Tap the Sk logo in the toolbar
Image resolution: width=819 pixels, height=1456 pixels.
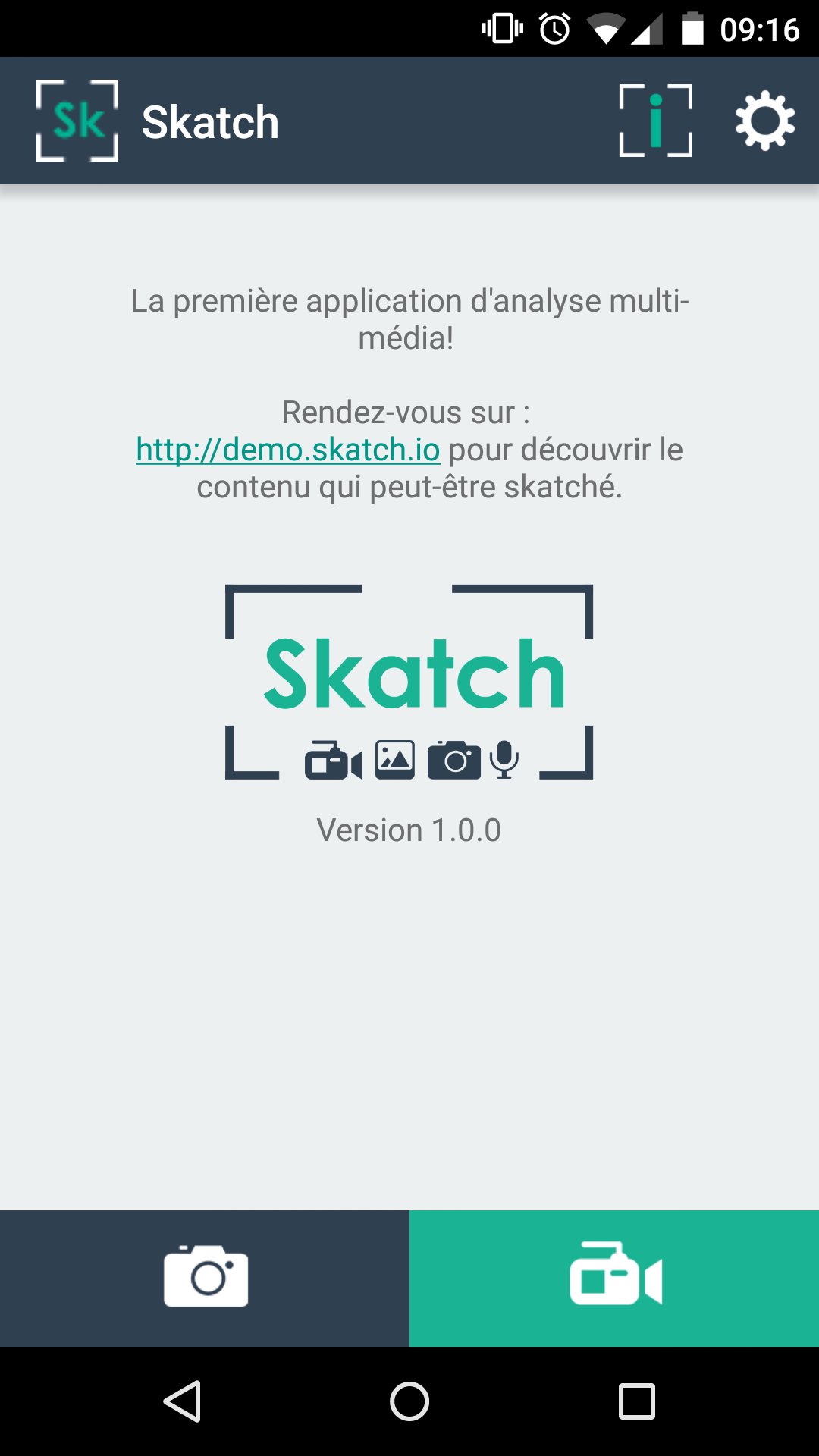[77, 120]
